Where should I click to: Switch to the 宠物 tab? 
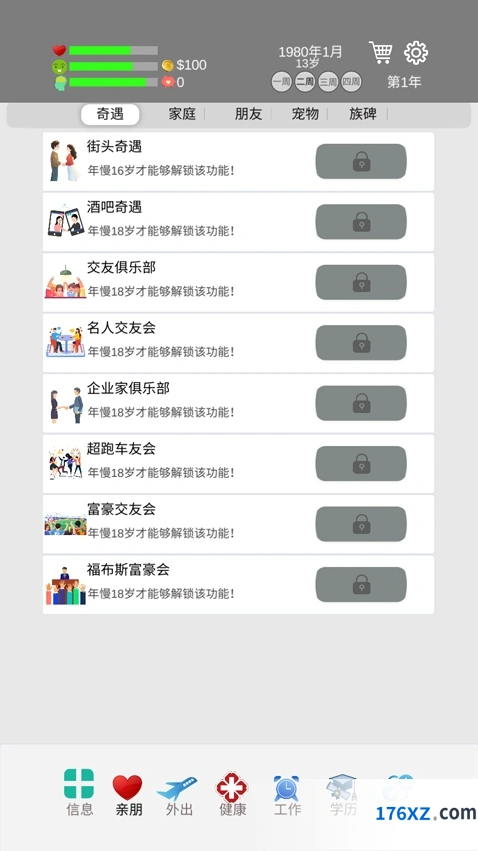coord(305,114)
